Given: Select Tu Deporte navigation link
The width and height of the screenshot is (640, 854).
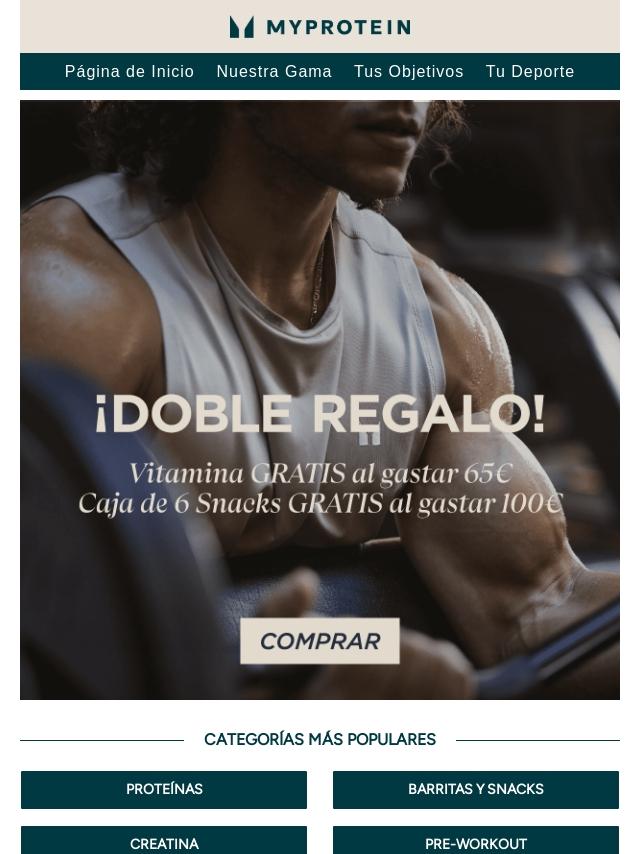Looking at the screenshot, I should click(530, 72).
